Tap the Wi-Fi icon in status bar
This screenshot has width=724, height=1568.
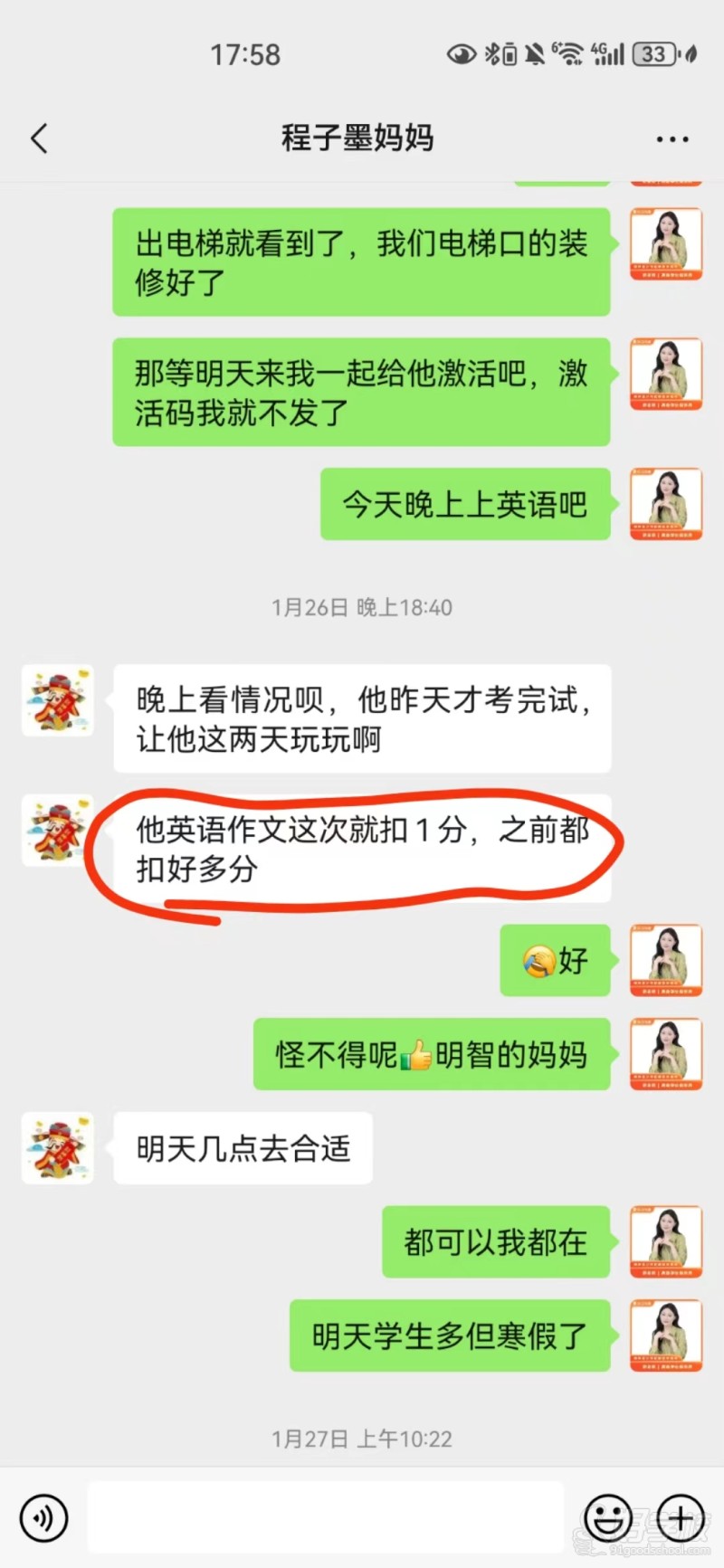(x=570, y=54)
